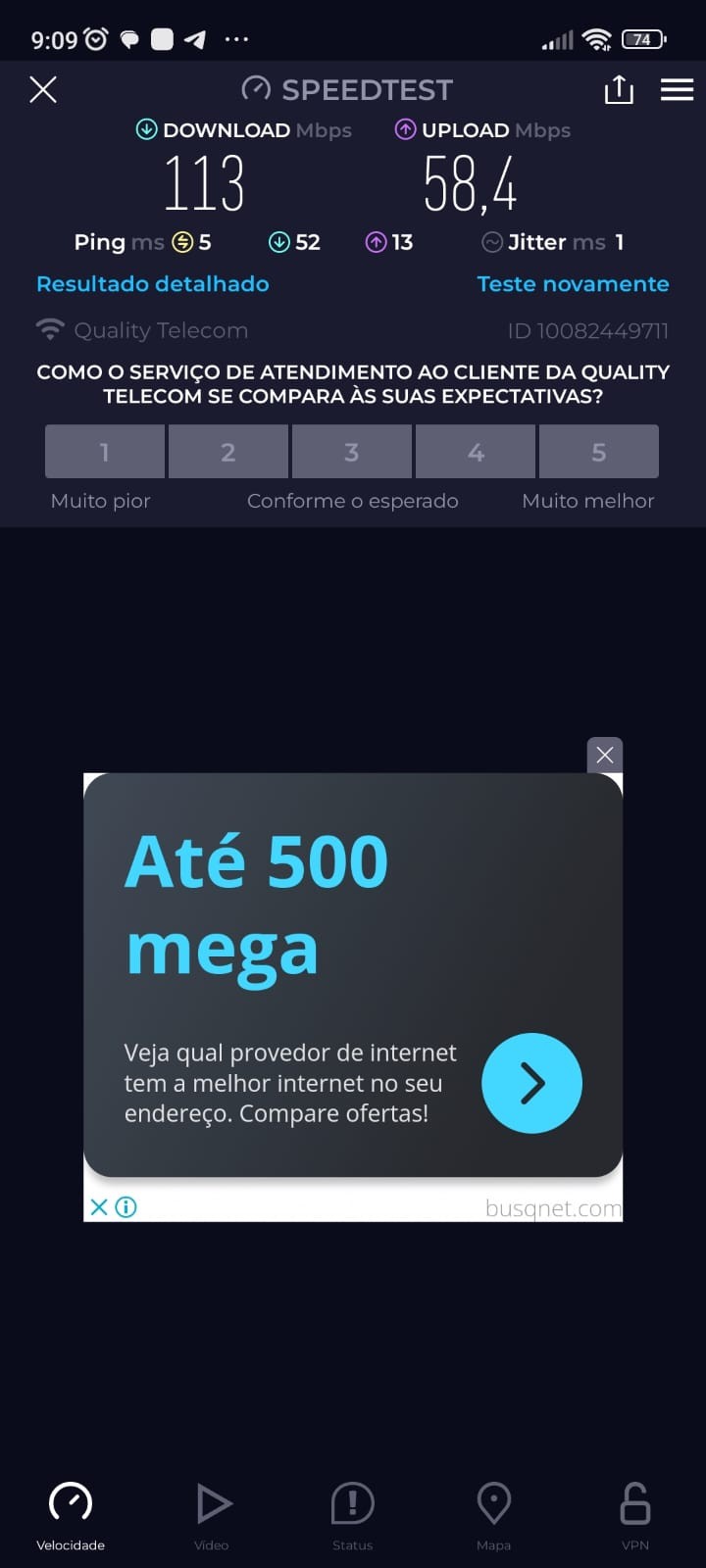Close the speed test result screen
Viewport: 706px width, 1568px height.
pyautogui.click(x=43, y=90)
